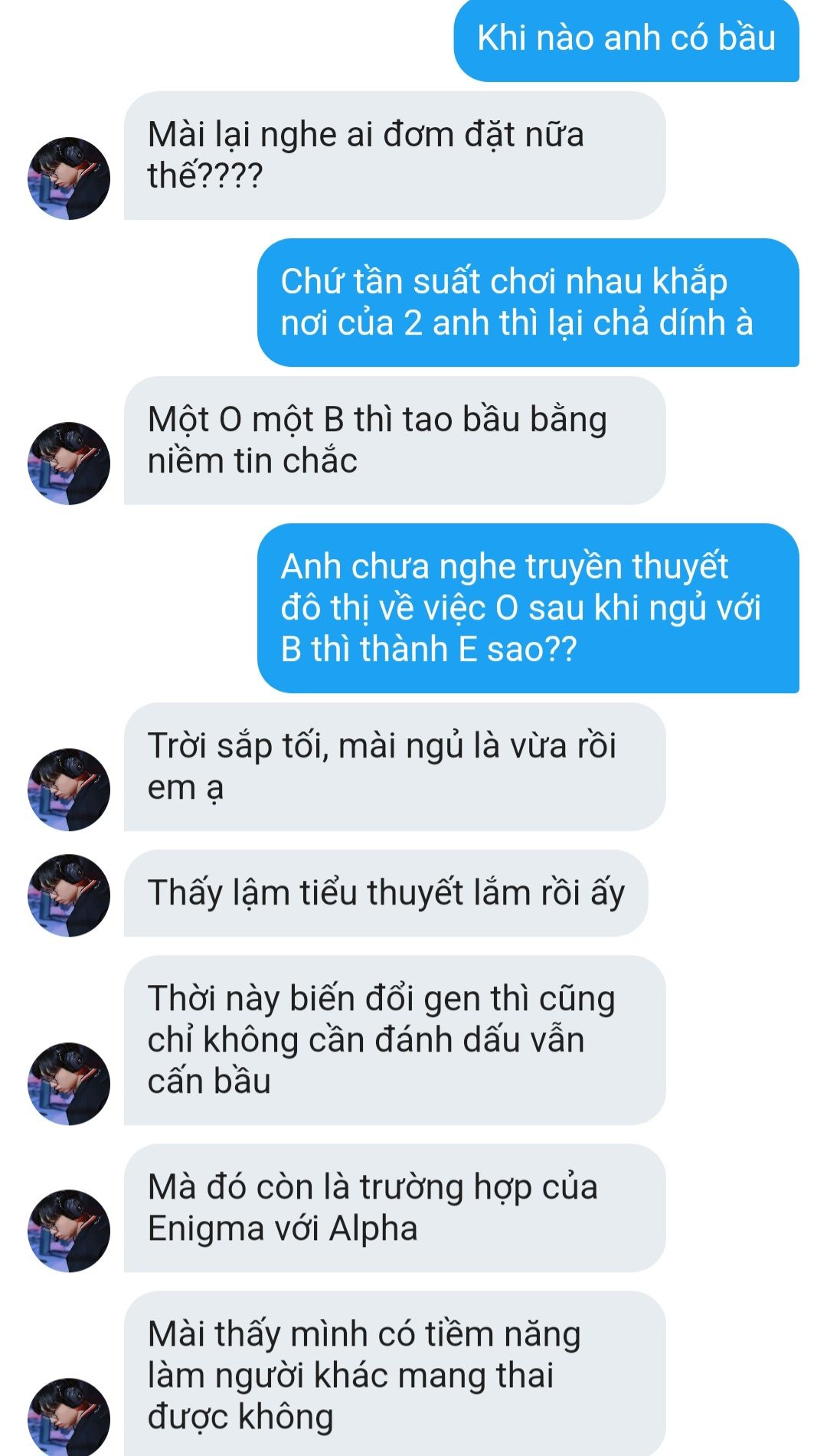Screen dimensions: 827x1456
Task: Open avatar beside "Enigma với Alpha" message
Action: (x=69, y=1231)
